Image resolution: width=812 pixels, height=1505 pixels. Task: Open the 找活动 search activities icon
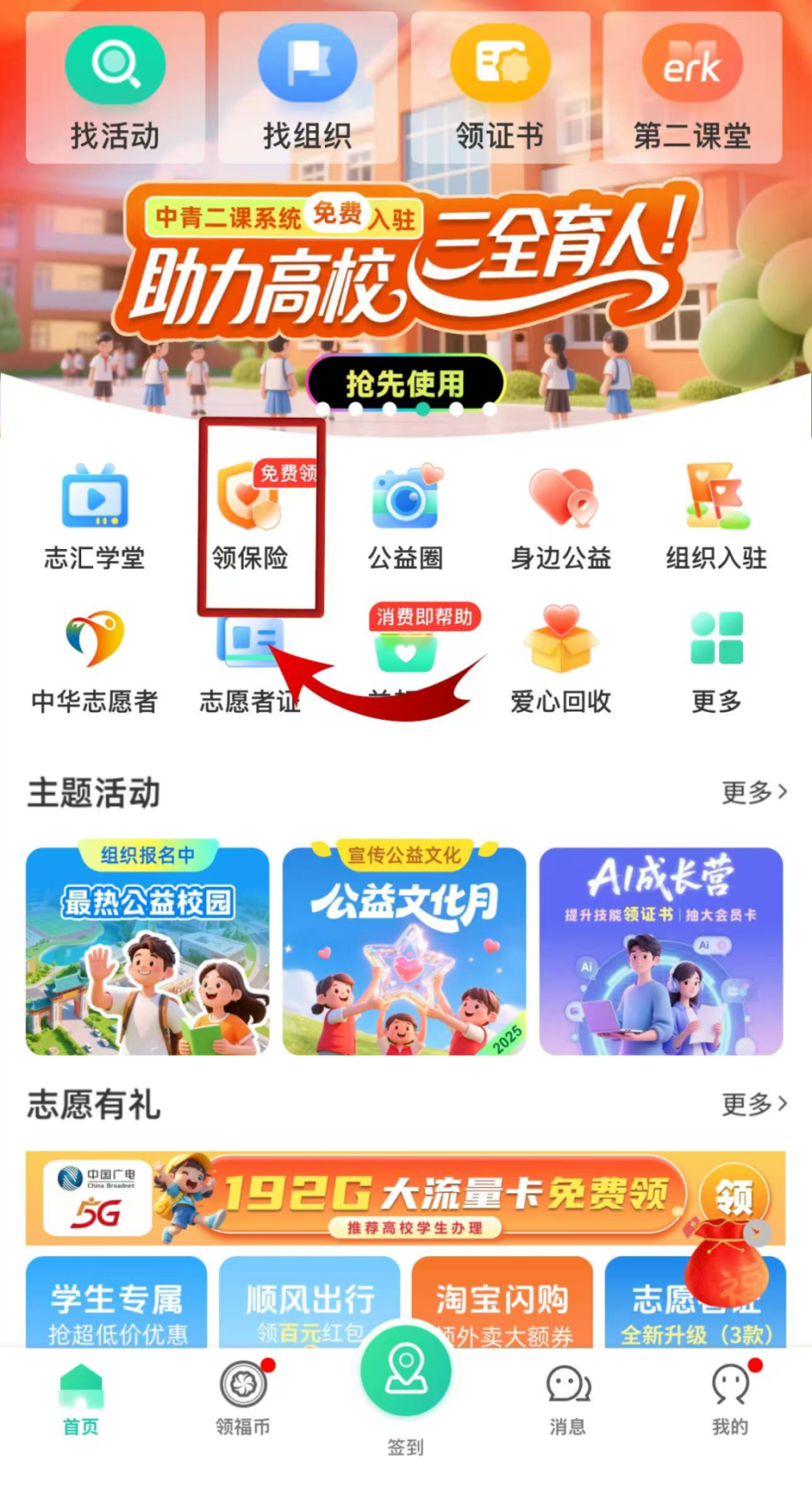pos(116,64)
